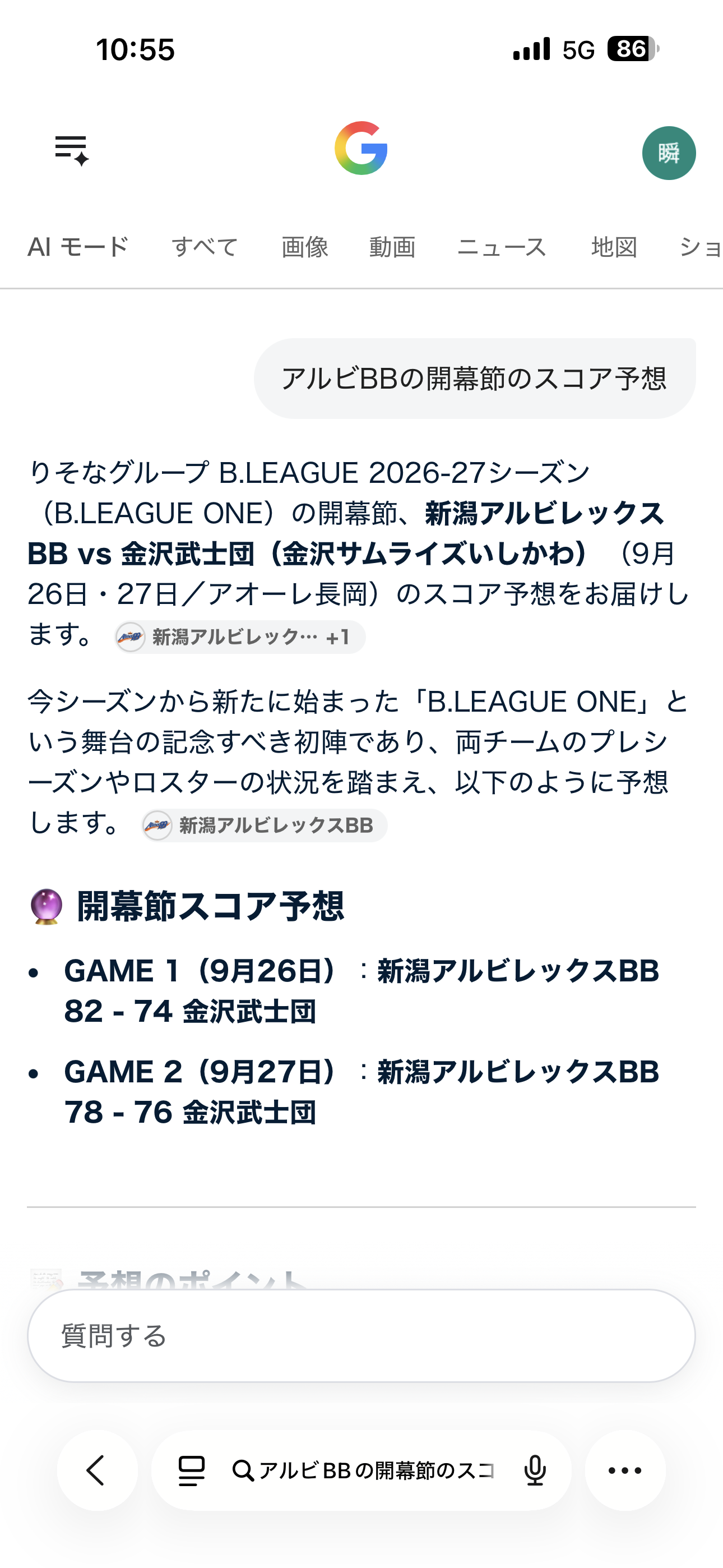
Task: Switch to the AI モード tab
Action: (x=78, y=247)
